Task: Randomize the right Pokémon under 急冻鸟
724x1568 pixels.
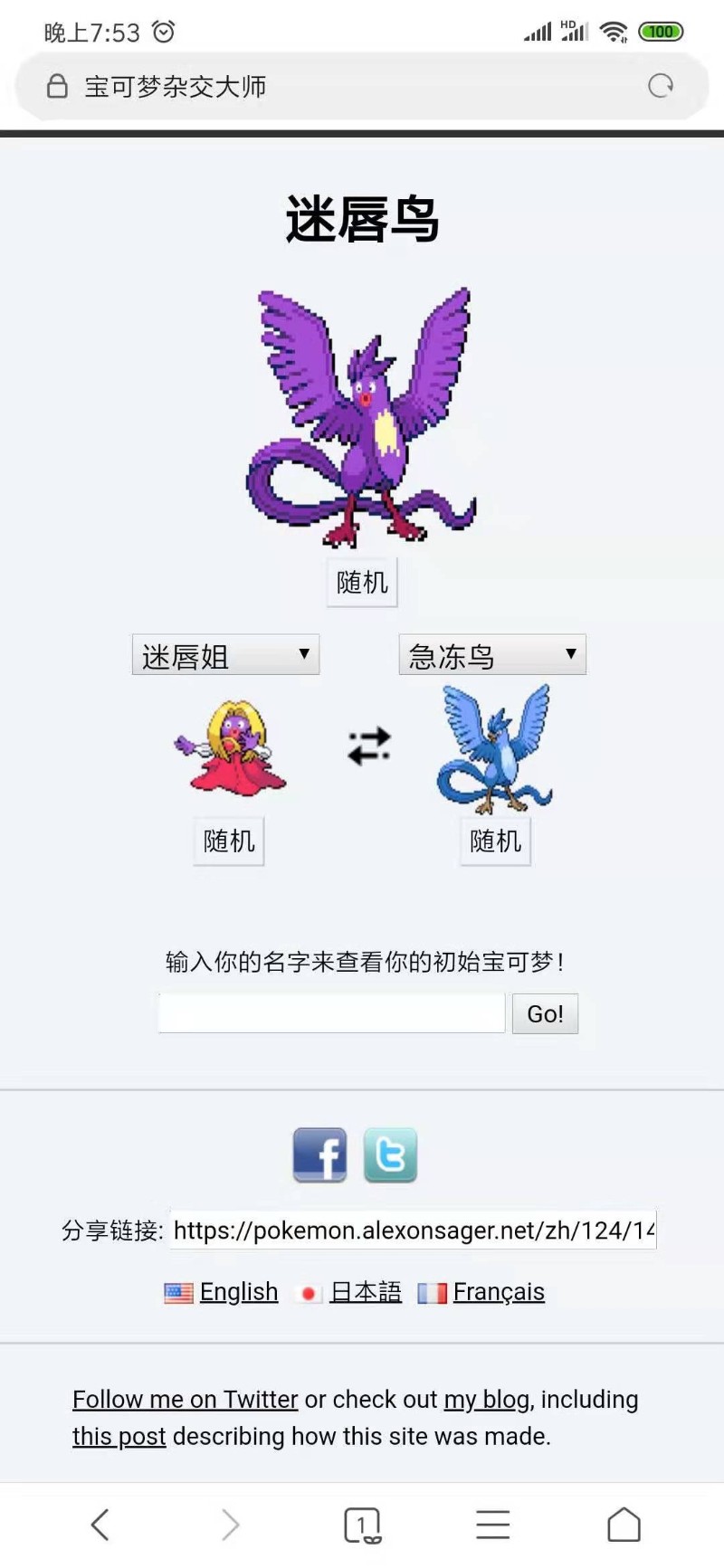Action: [x=495, y=841]
